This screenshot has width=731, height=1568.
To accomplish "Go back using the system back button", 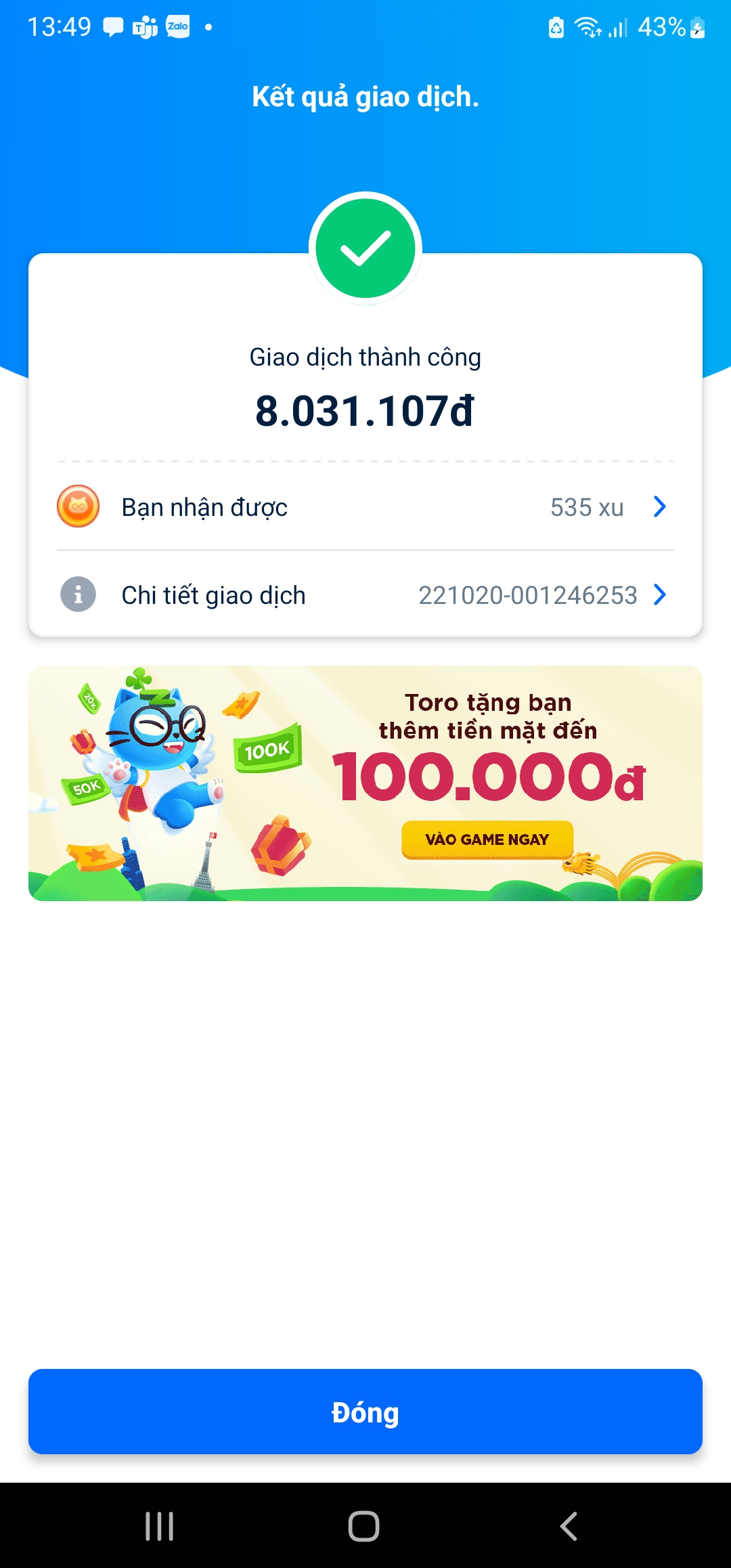I will [569, 1526].
